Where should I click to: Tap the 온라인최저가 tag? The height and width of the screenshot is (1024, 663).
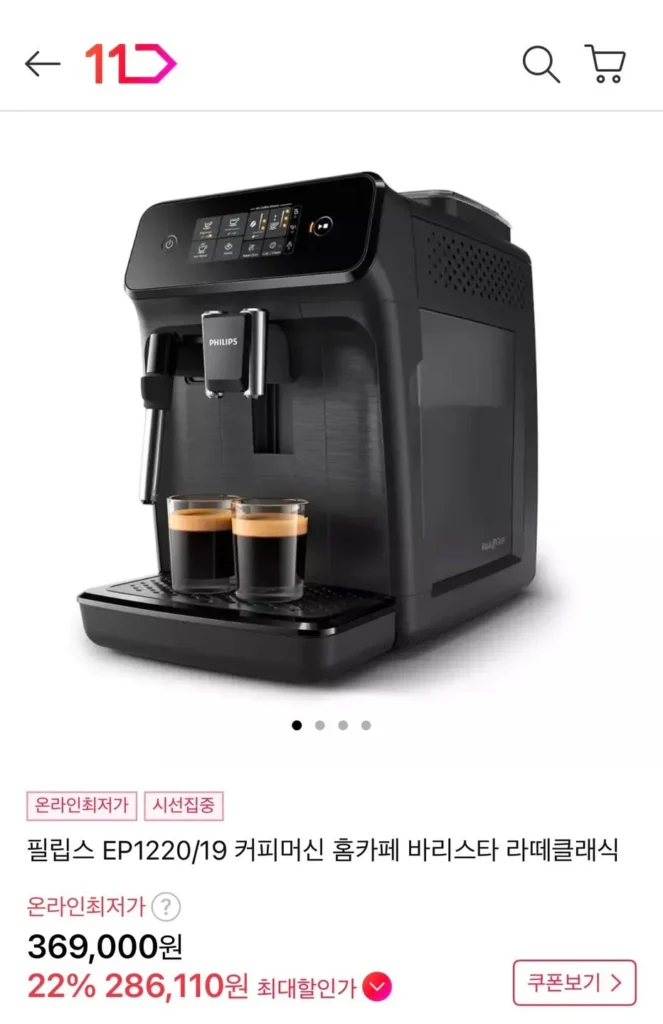click(x=82, y=805)
